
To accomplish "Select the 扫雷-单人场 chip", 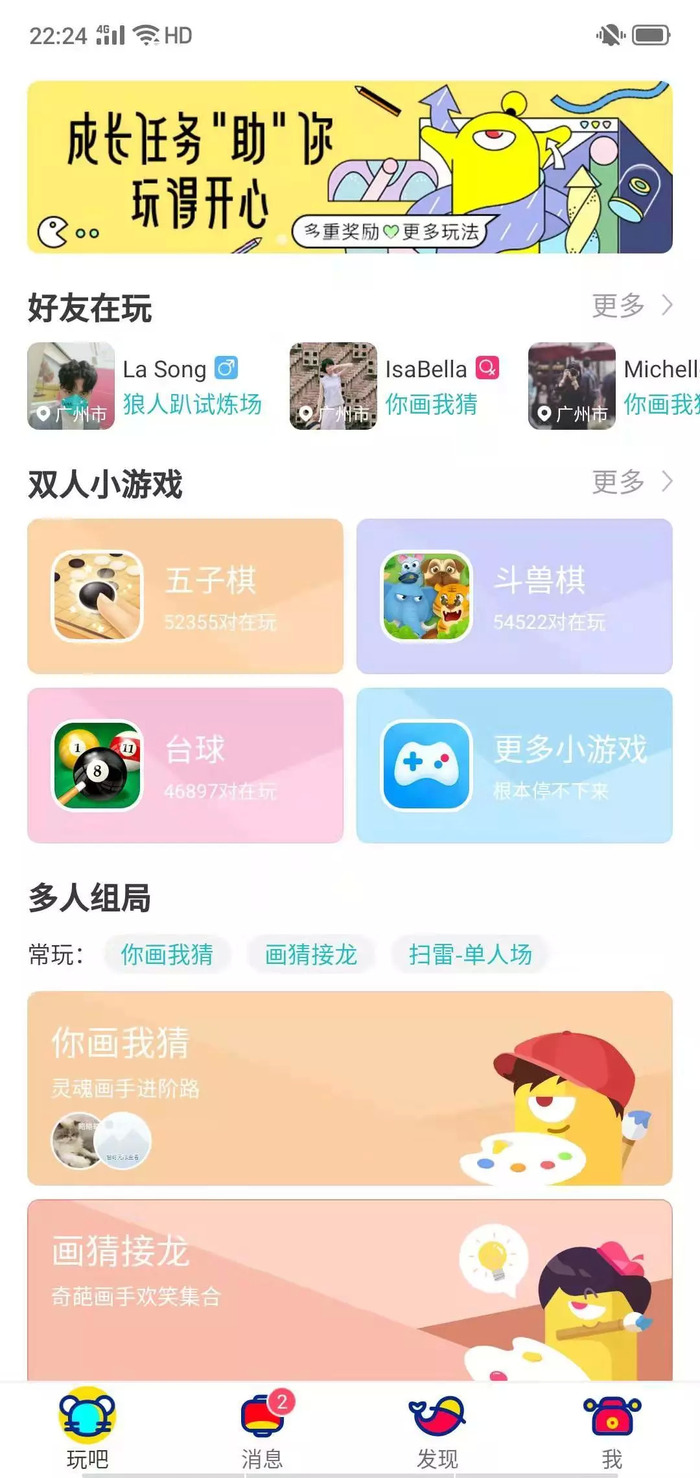I will 470,954.
